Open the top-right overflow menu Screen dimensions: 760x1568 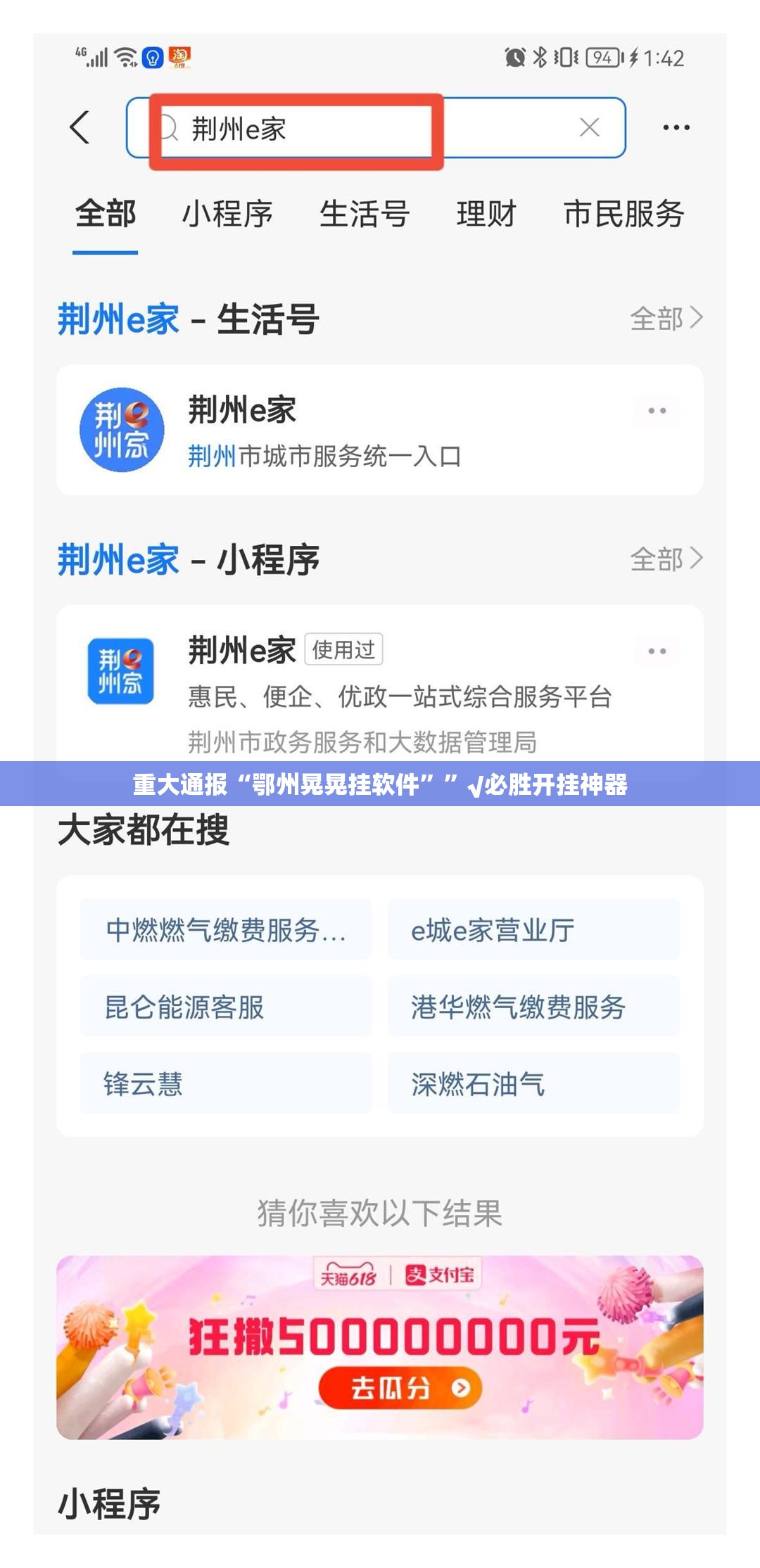pyautogui.click(x=676, y=127)
